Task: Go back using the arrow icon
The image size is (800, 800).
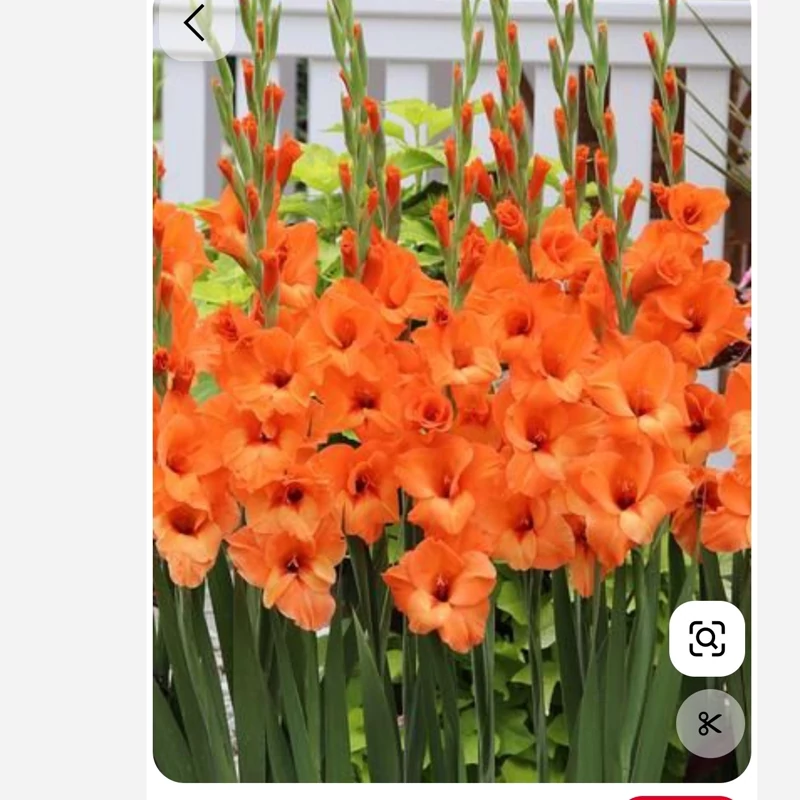Action: click(x=195, y=24)
